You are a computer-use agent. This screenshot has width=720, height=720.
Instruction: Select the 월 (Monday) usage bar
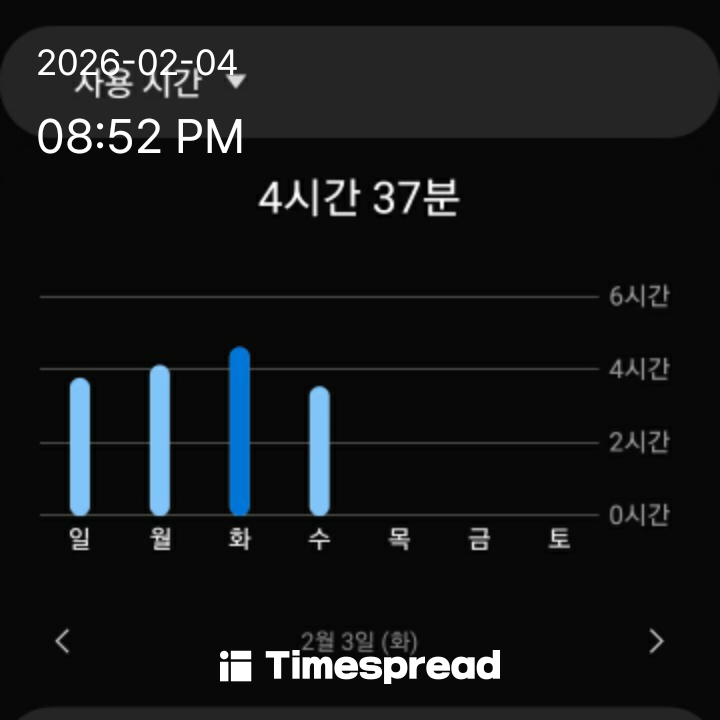click(x=160, y=440)
